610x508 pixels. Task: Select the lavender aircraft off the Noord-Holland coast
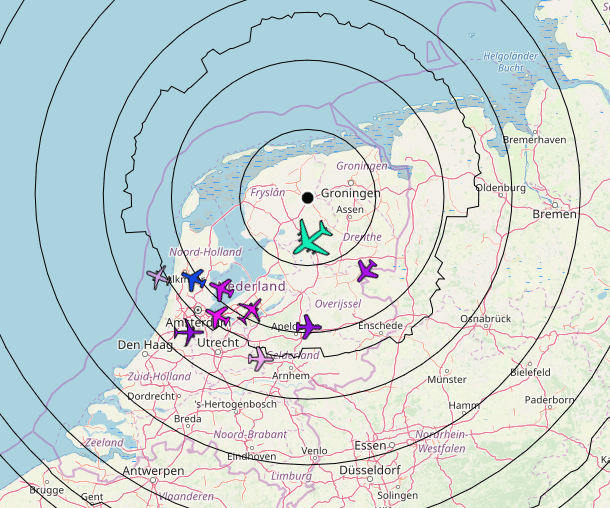(160, 277)
